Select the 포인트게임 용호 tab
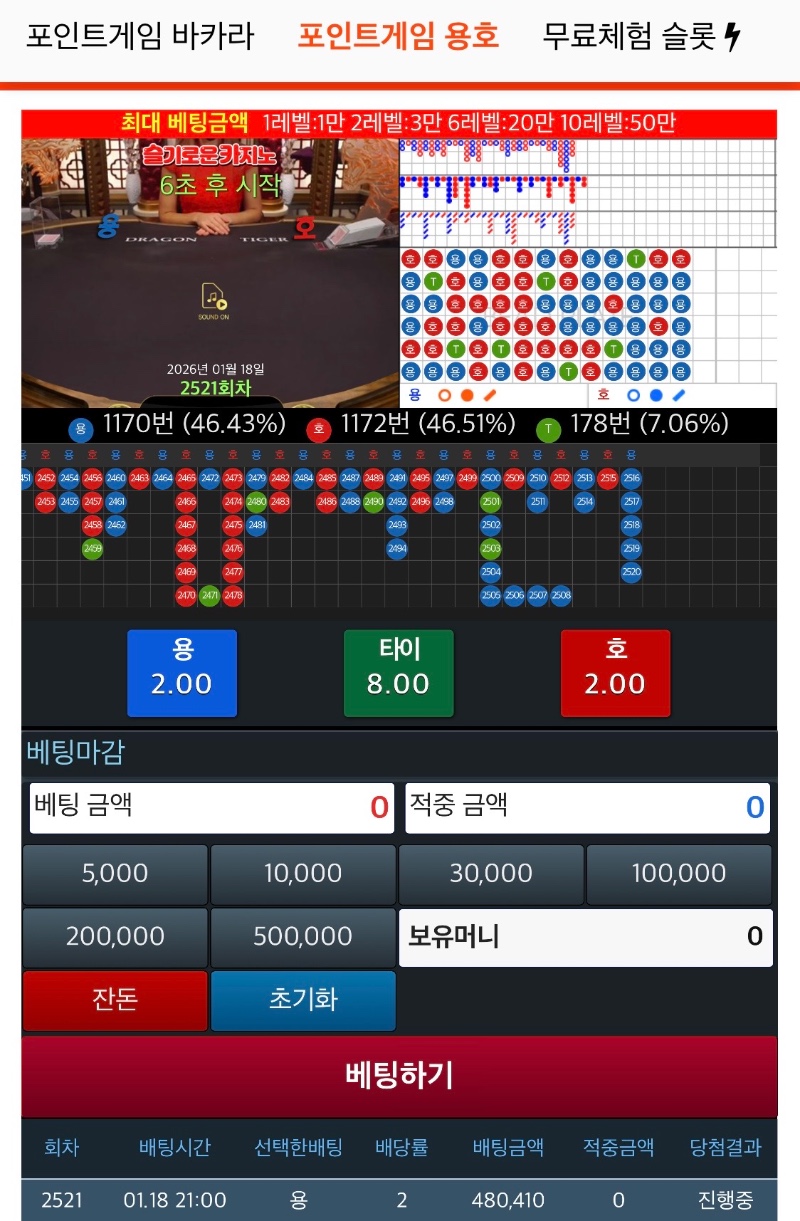This screenshot has height=1221, width=800. (398, 37)
